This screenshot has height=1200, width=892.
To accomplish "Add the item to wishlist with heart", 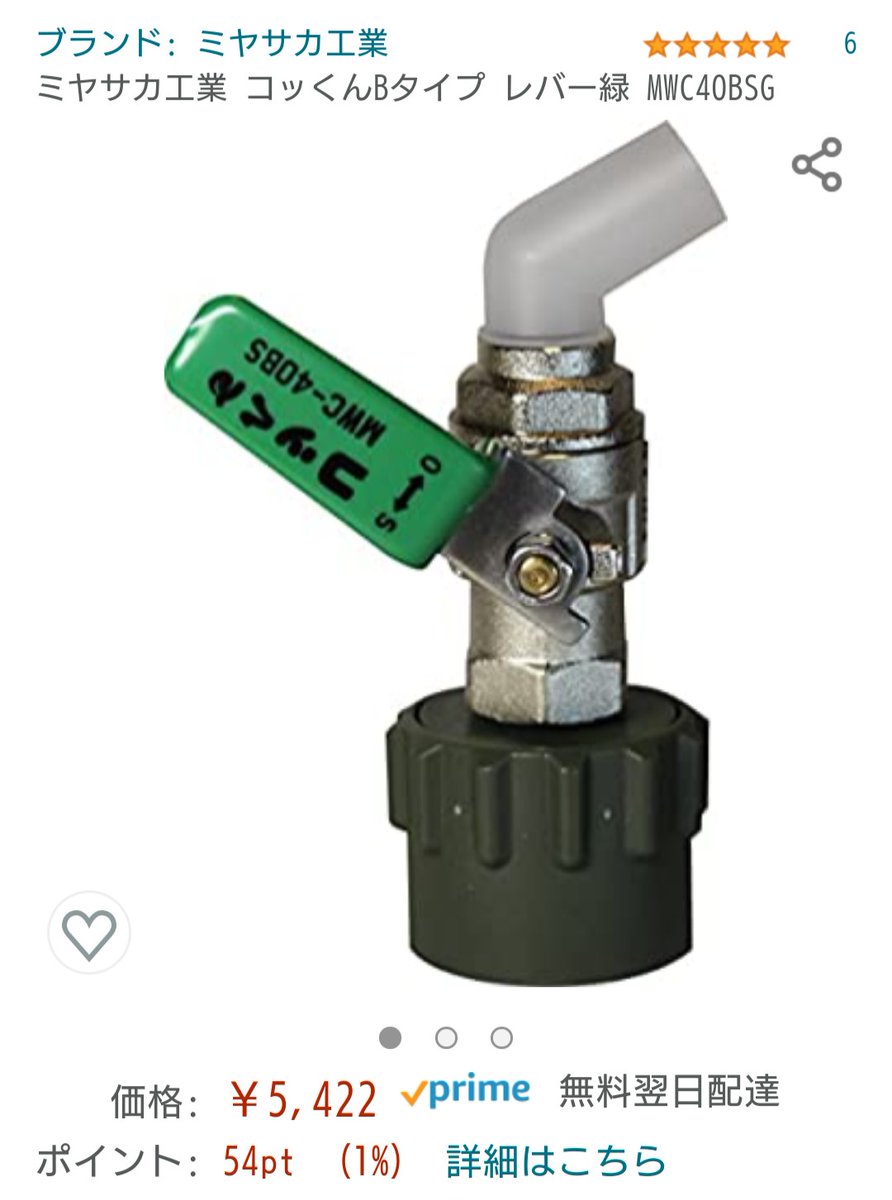I will [x=89, y=932].
